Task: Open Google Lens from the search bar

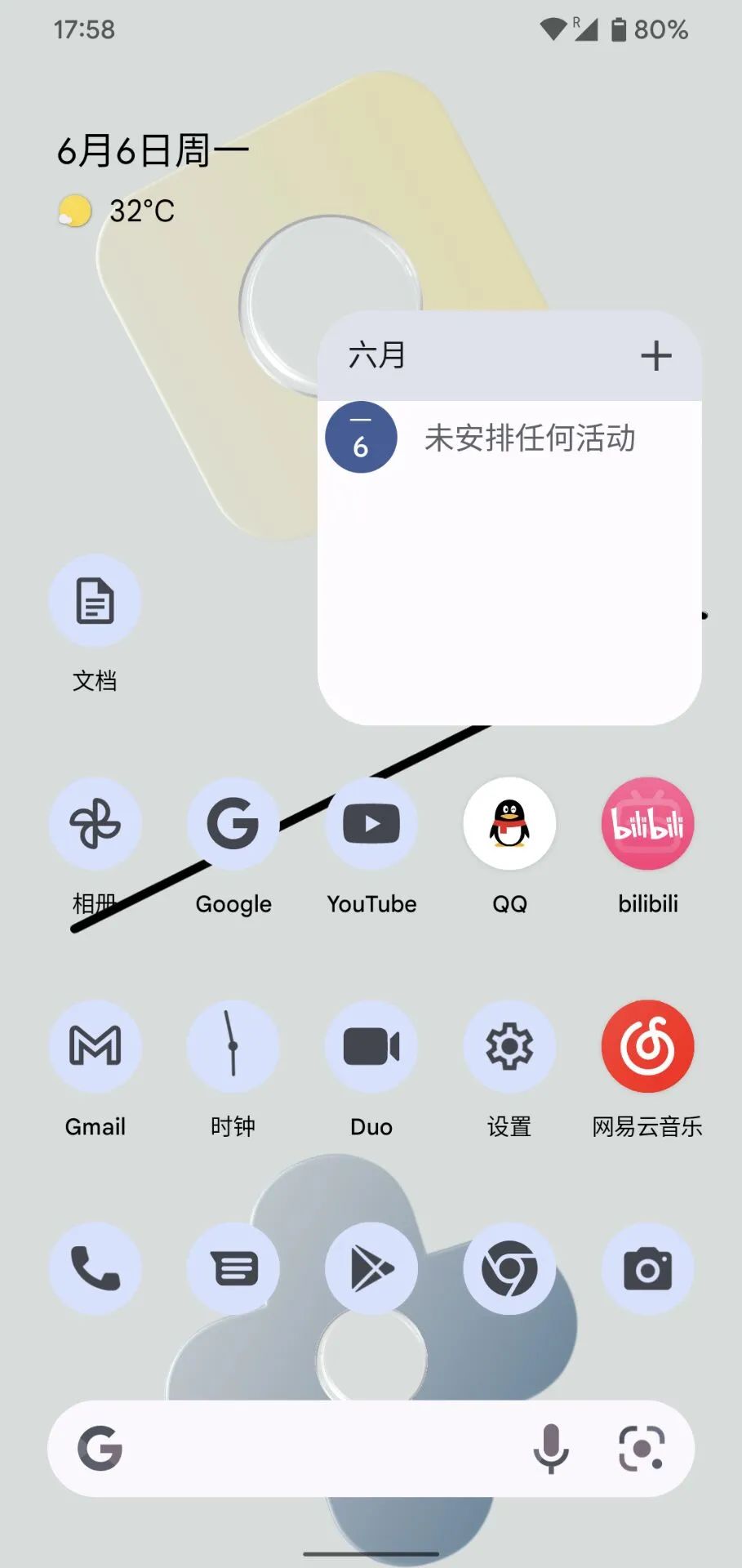Action: pos(642,1449)
